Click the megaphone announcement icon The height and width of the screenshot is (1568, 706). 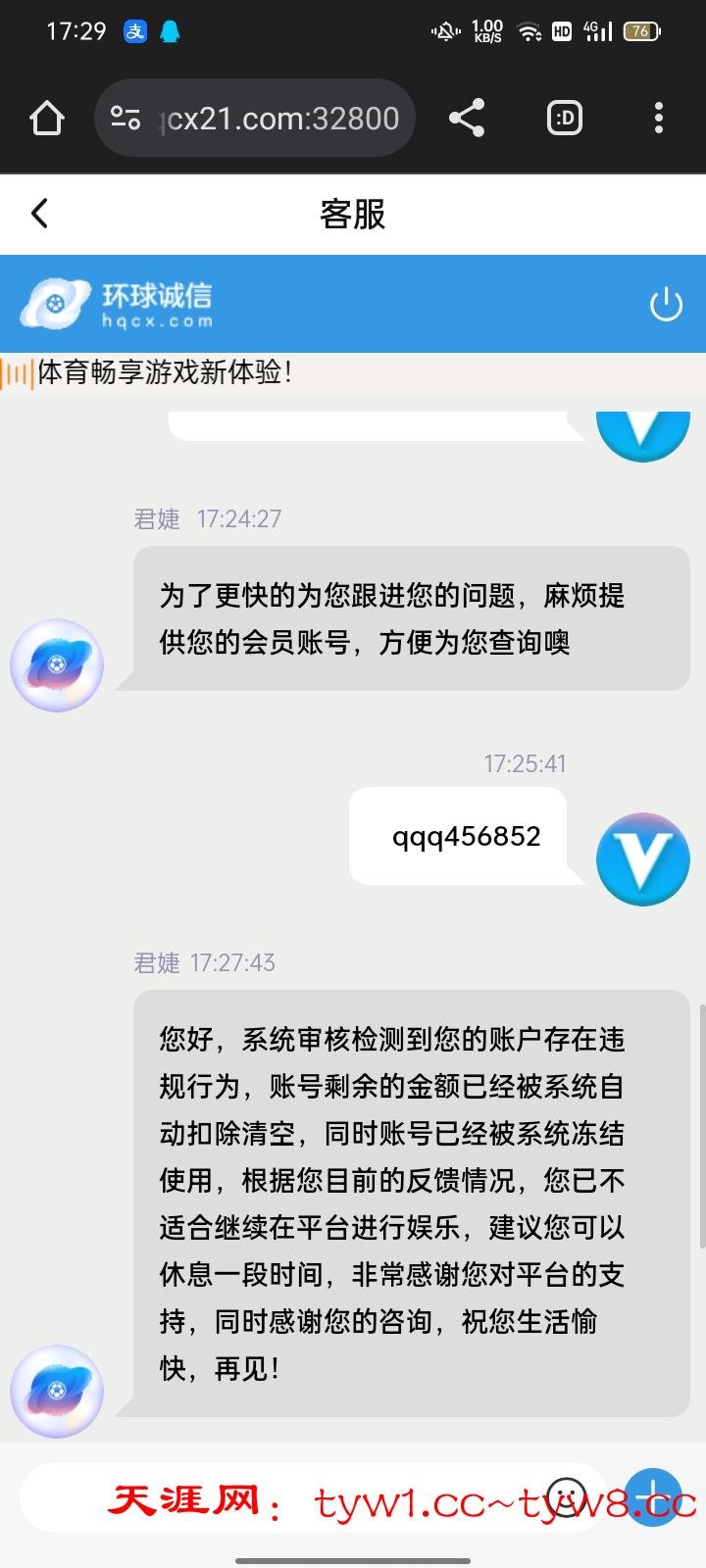pyautogui.click(x=18, y=372)
